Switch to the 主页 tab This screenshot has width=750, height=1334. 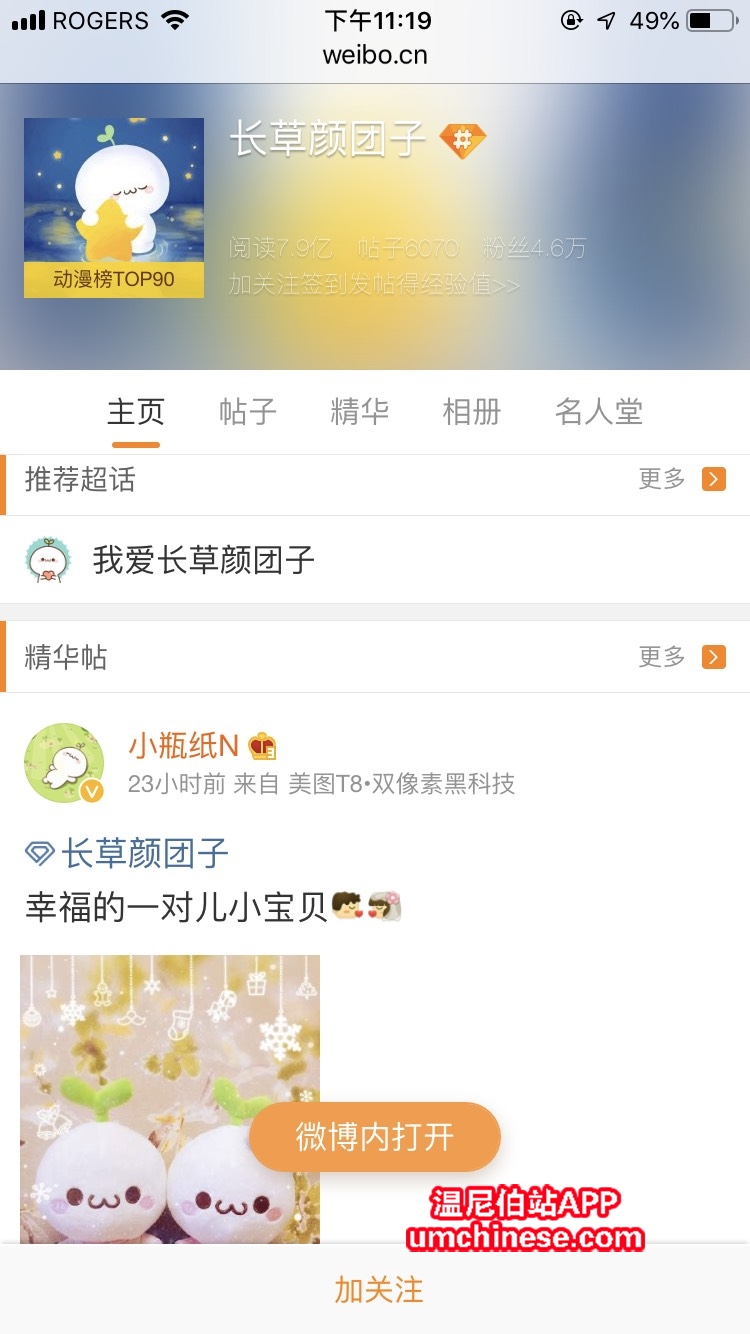click(135, 412)
